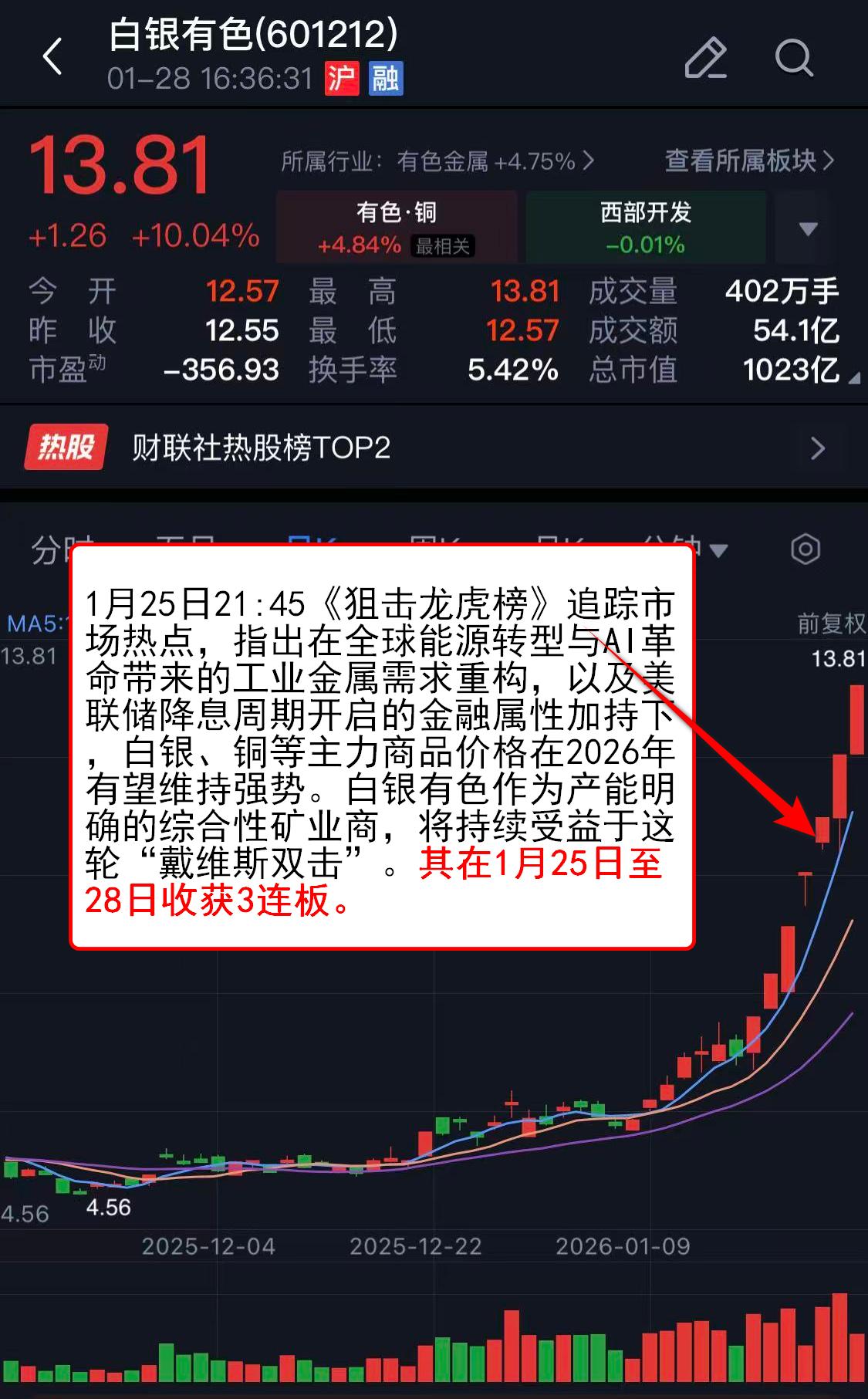Screen dimensions: 868x1399
Task: Open 财联社热股榜TOP2 ranking entry
Action: (x=262, y=448)
